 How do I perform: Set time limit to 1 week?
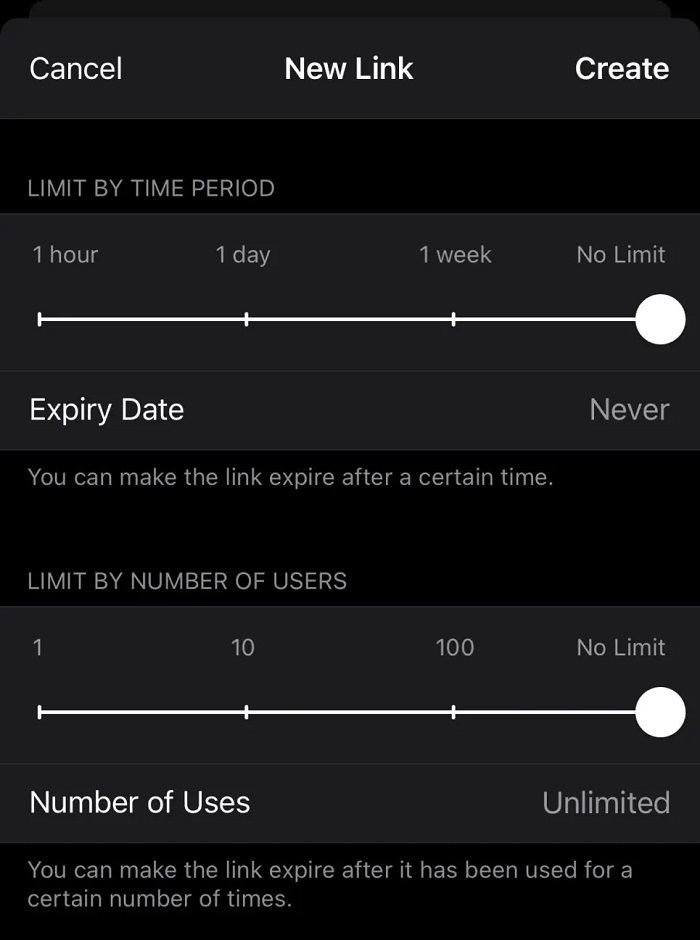[453, 320]
